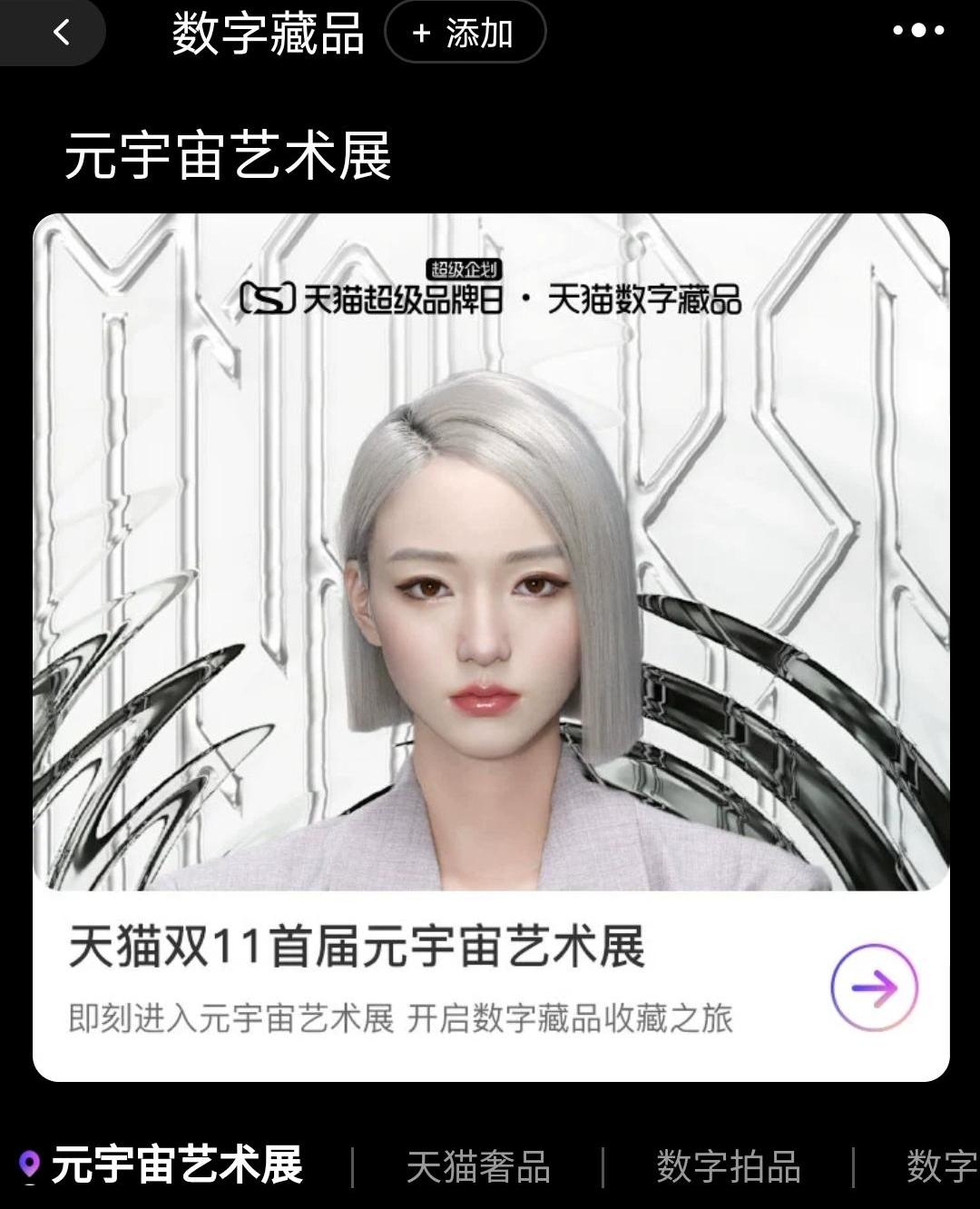Switch to the 天猫奢品 tab

point(478,1166)
